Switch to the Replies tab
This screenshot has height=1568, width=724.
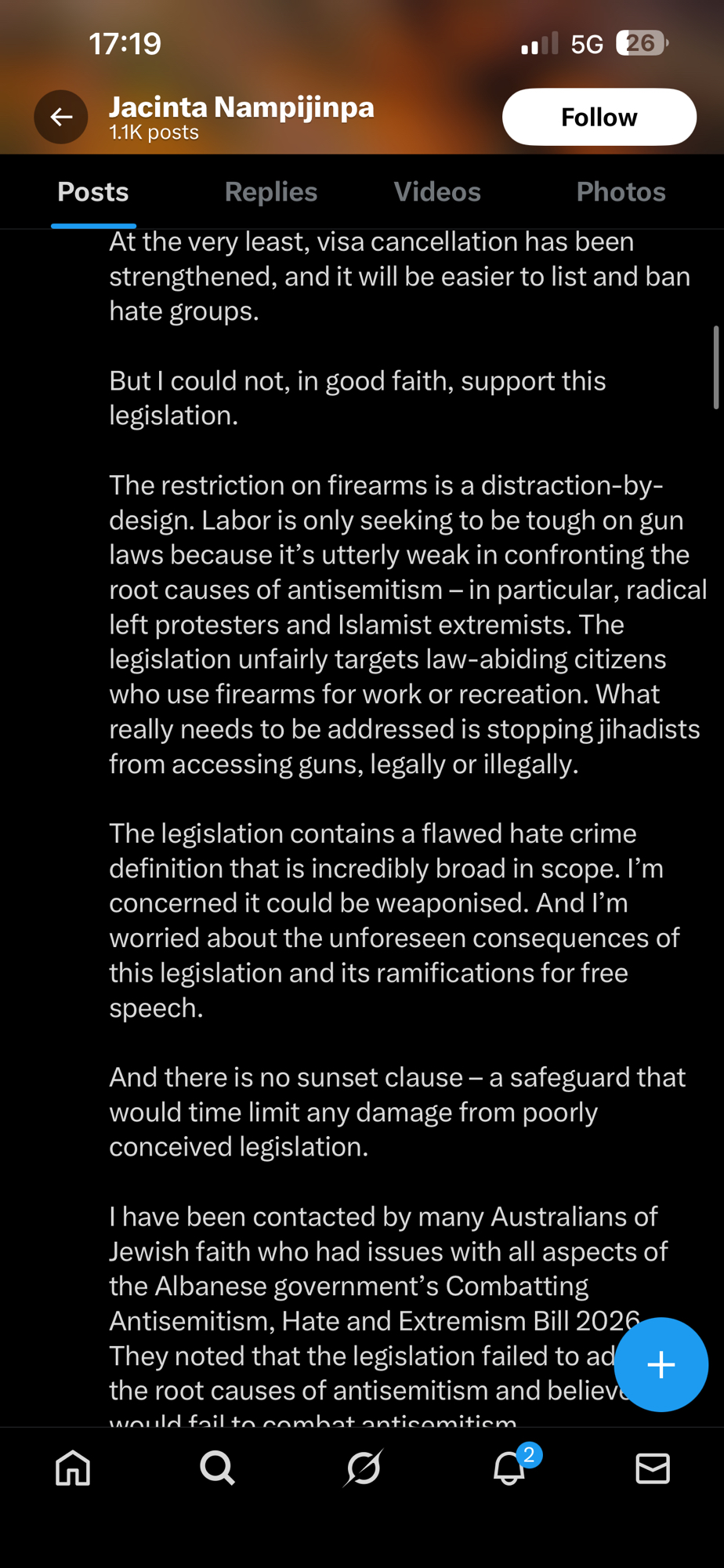(x=270, y=192)
